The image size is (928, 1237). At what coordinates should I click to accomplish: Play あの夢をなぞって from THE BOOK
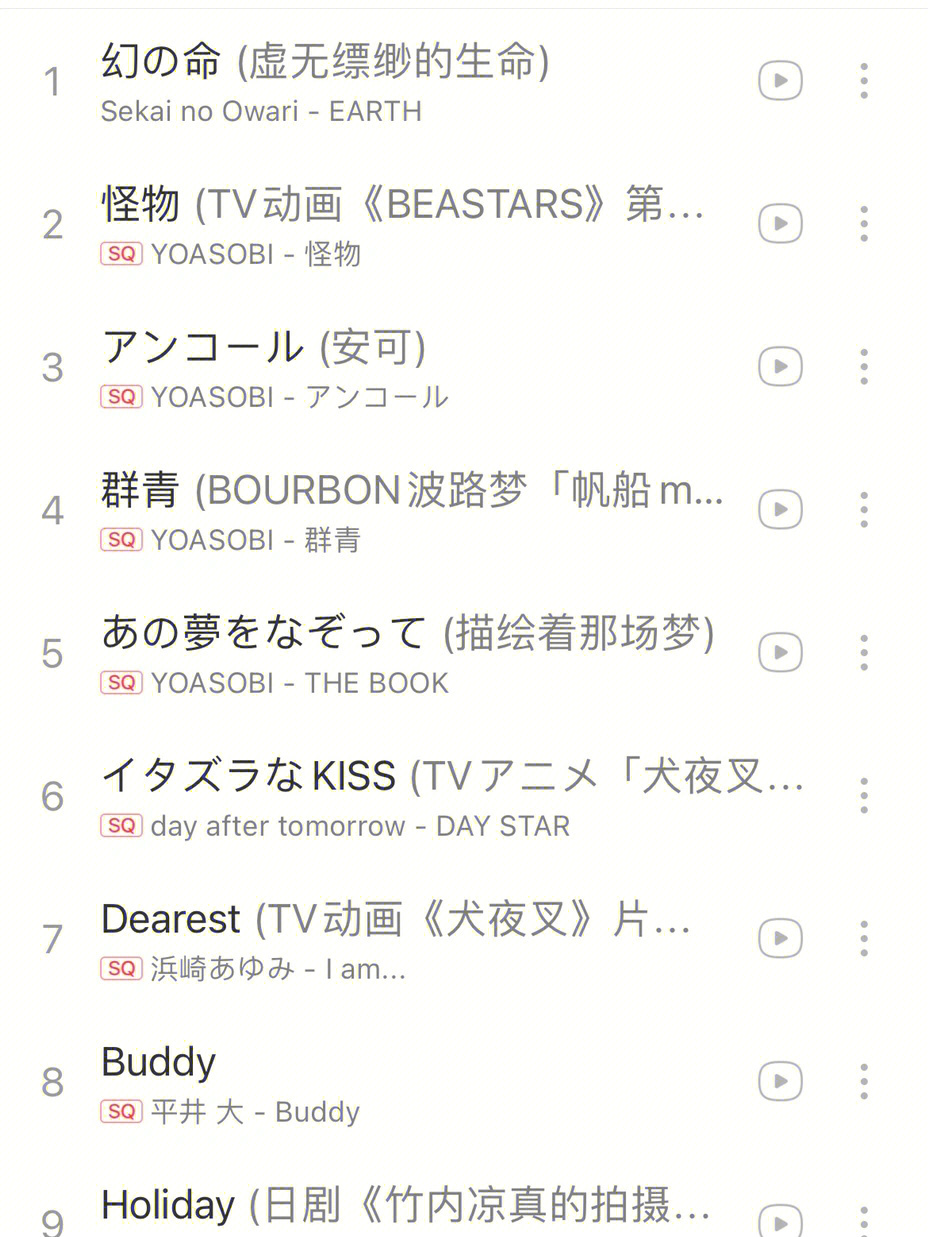tap(407, 634)
